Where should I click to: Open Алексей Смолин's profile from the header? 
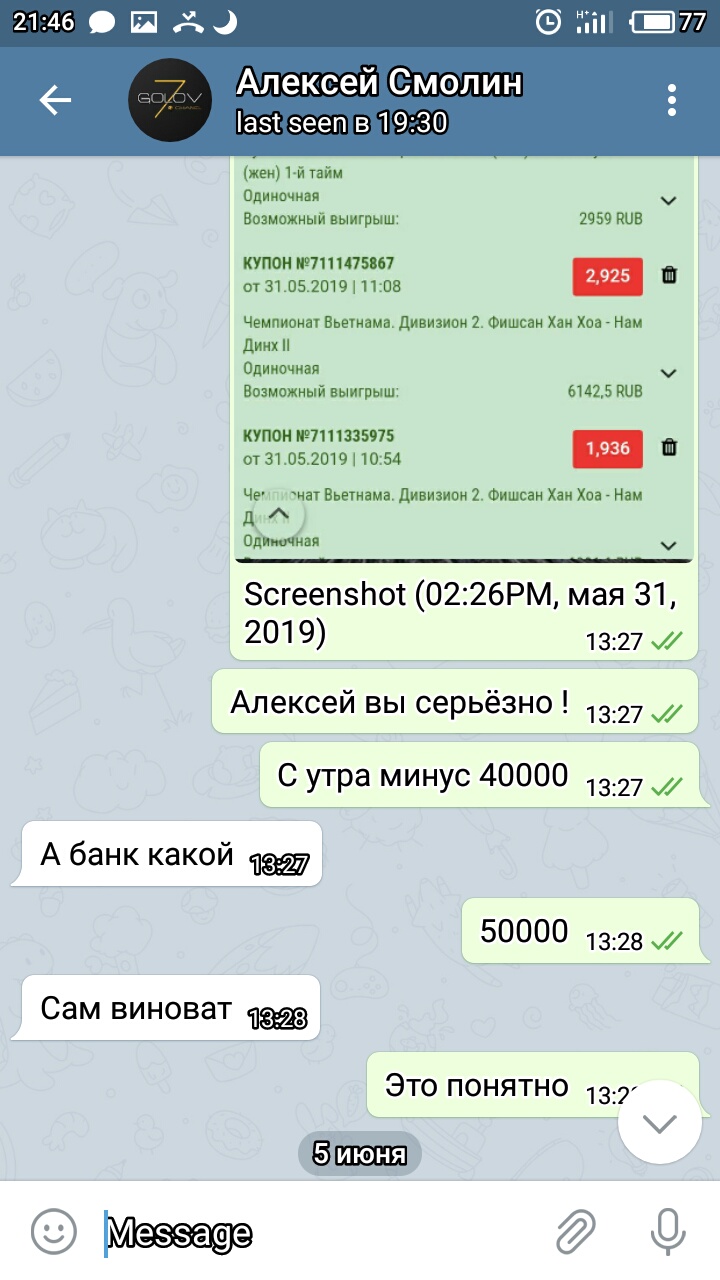(378, 100)
